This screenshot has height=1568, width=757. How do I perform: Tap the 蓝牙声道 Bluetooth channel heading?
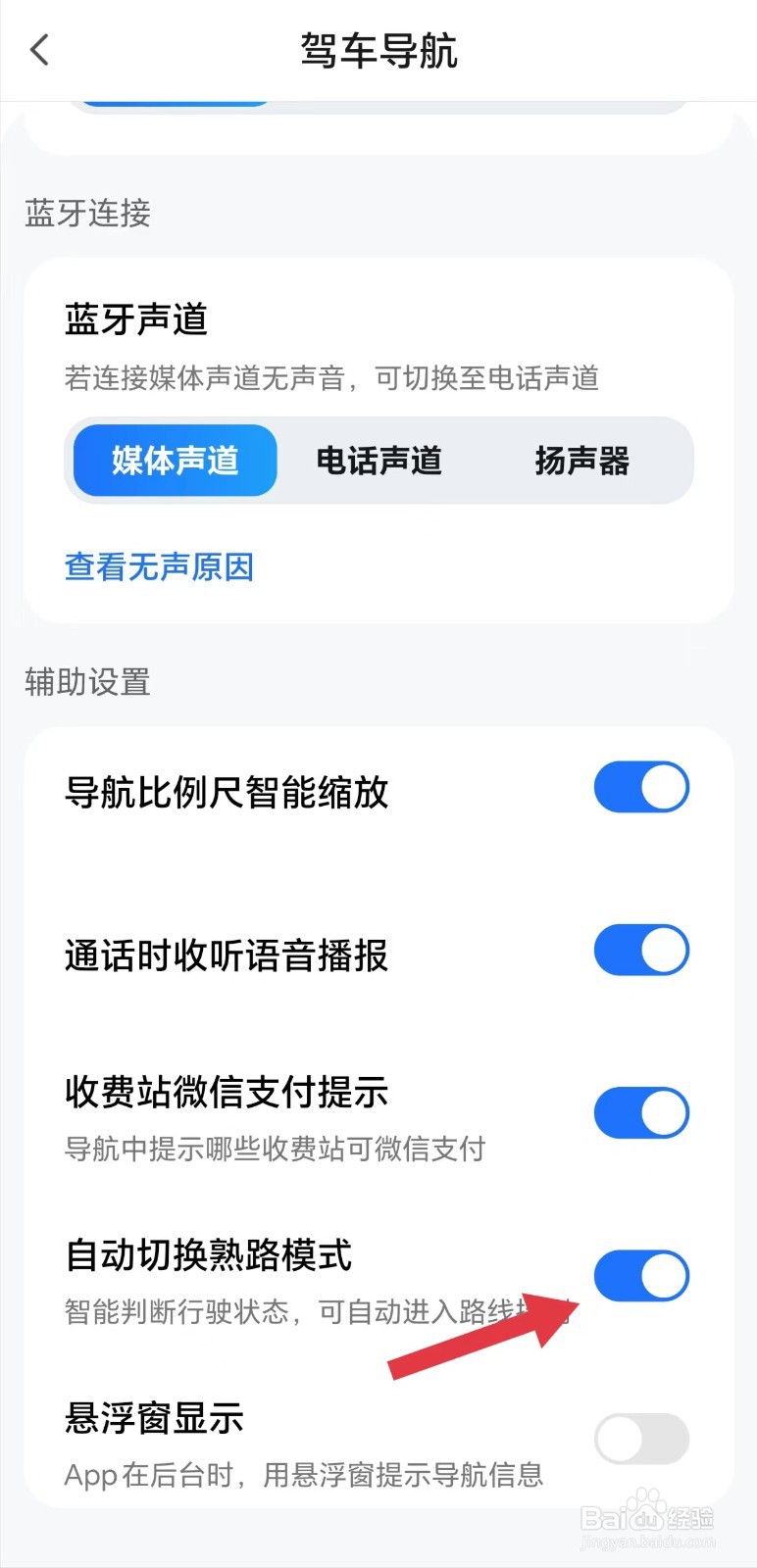[135, 318]
